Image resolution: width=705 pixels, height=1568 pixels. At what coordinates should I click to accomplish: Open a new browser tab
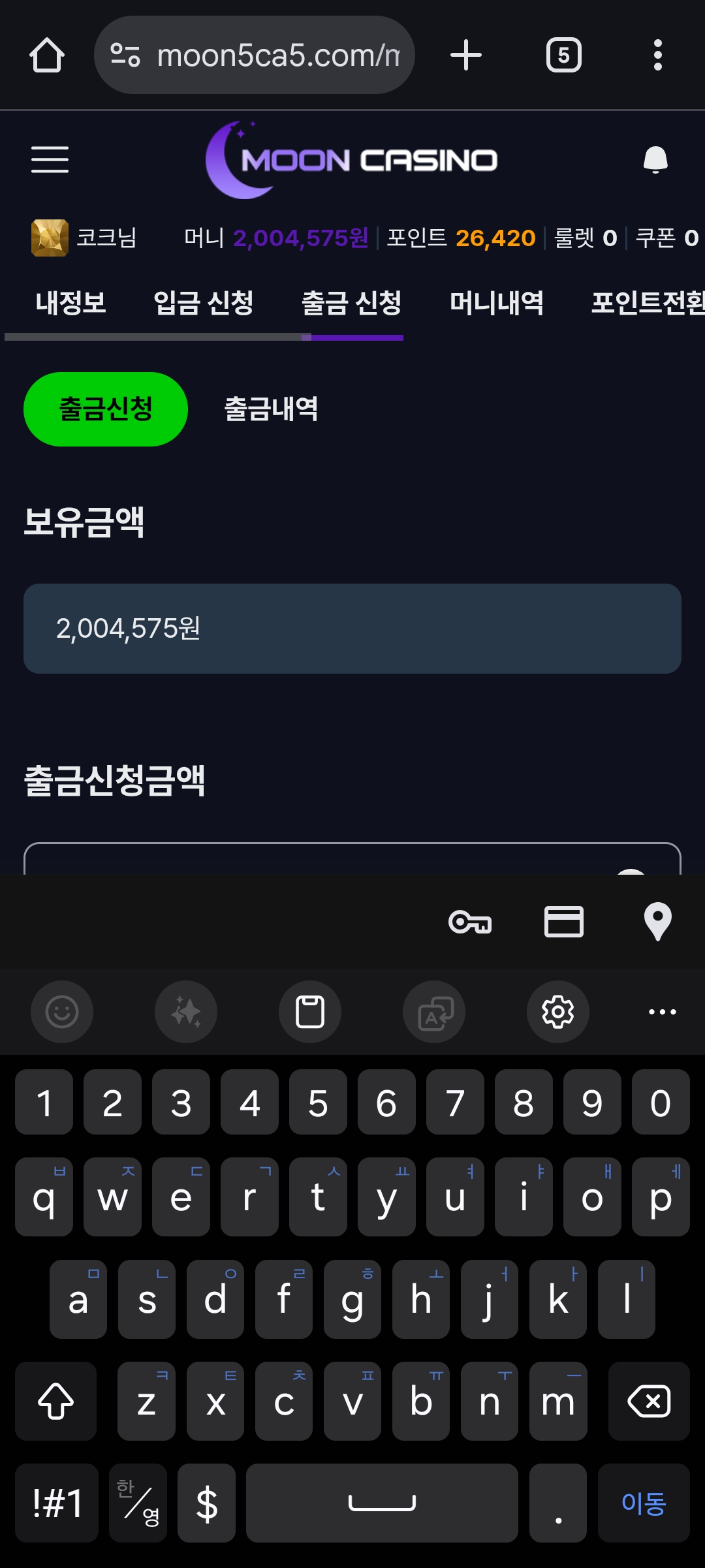click(466, 55)
